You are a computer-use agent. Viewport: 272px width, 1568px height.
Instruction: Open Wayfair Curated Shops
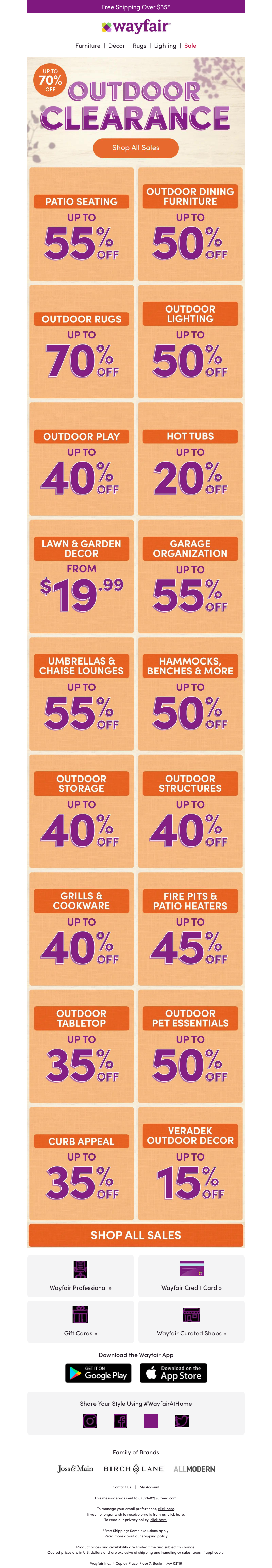point(191,1322)
